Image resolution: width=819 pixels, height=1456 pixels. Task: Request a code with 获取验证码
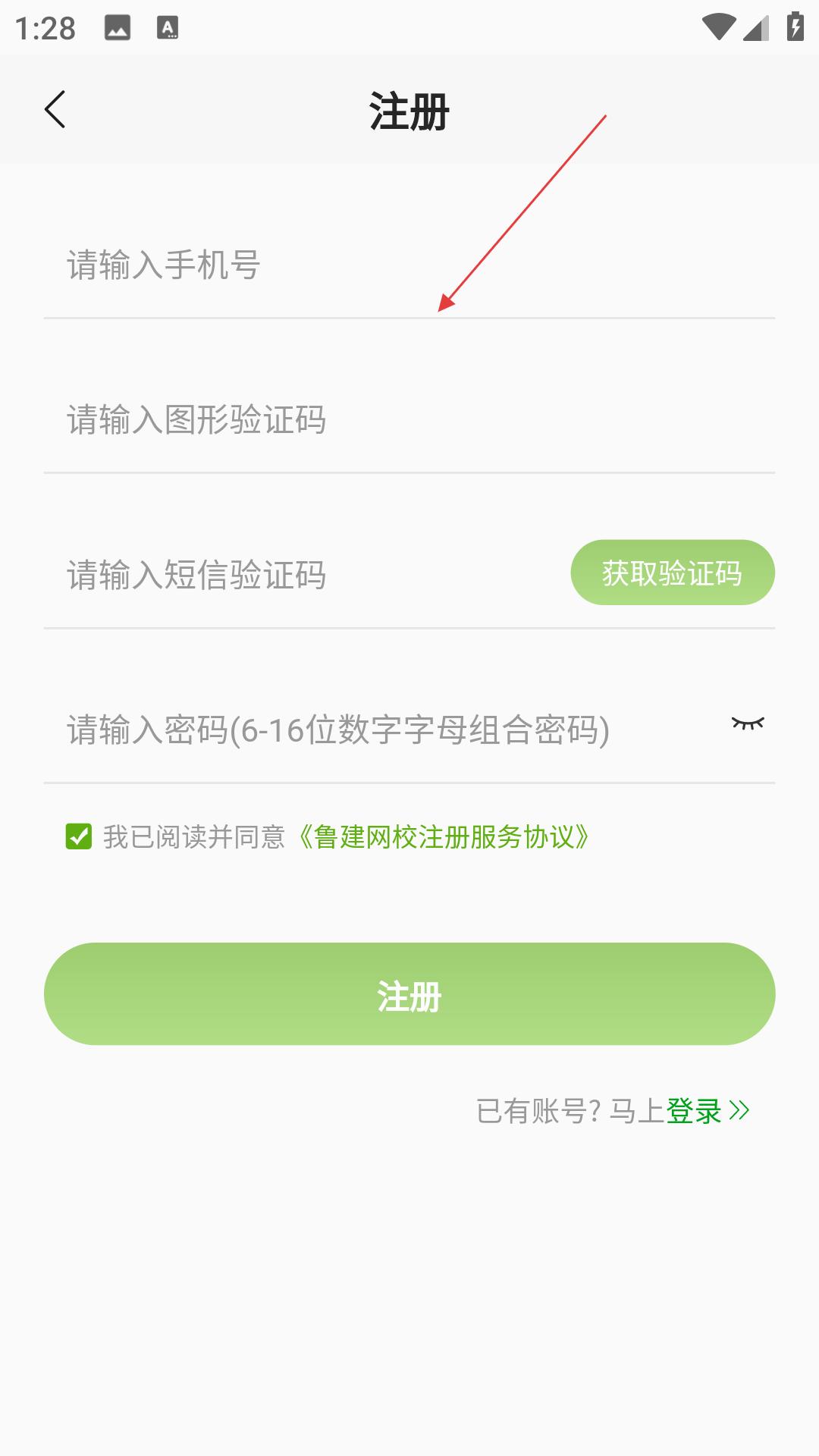point(673,573)
